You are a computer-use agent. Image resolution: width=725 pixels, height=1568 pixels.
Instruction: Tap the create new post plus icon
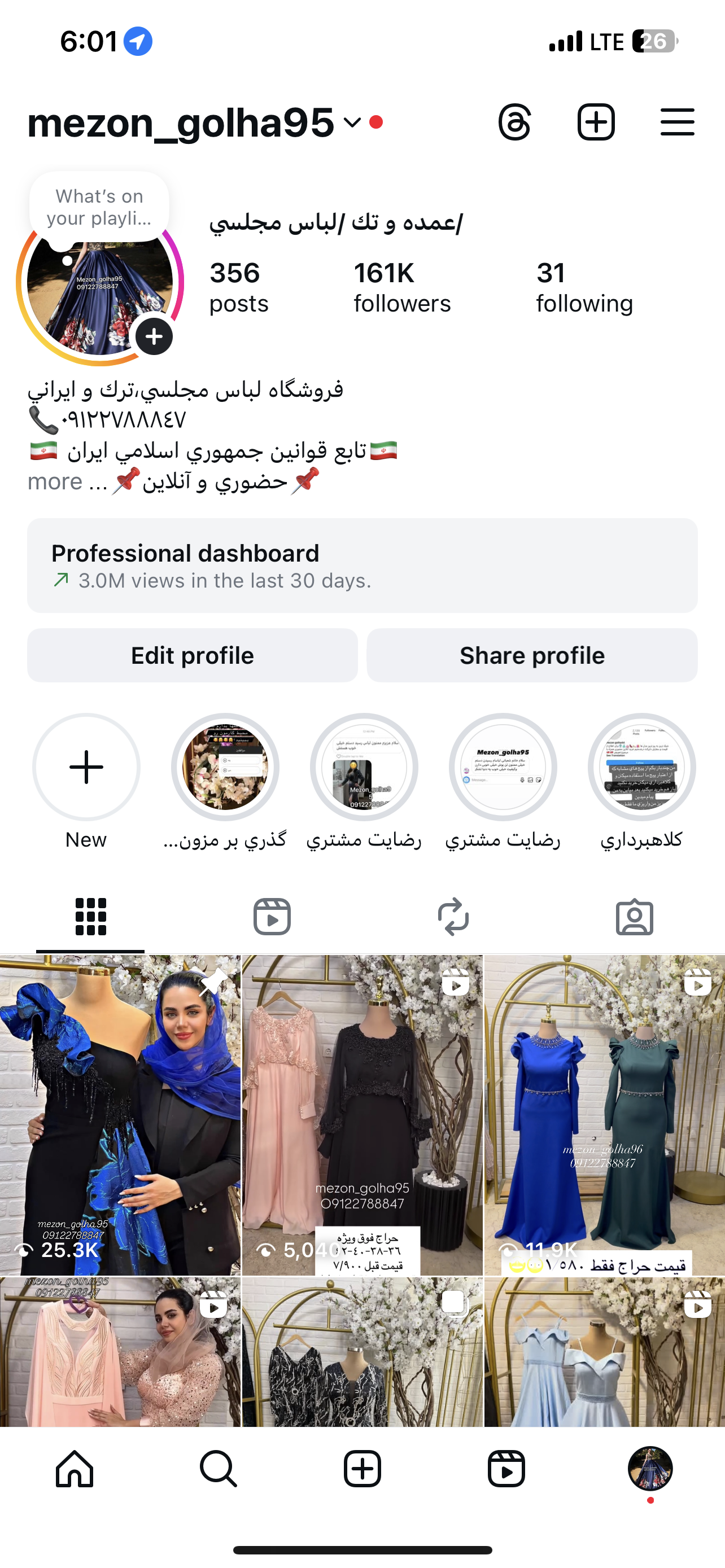tap(596, 123)
